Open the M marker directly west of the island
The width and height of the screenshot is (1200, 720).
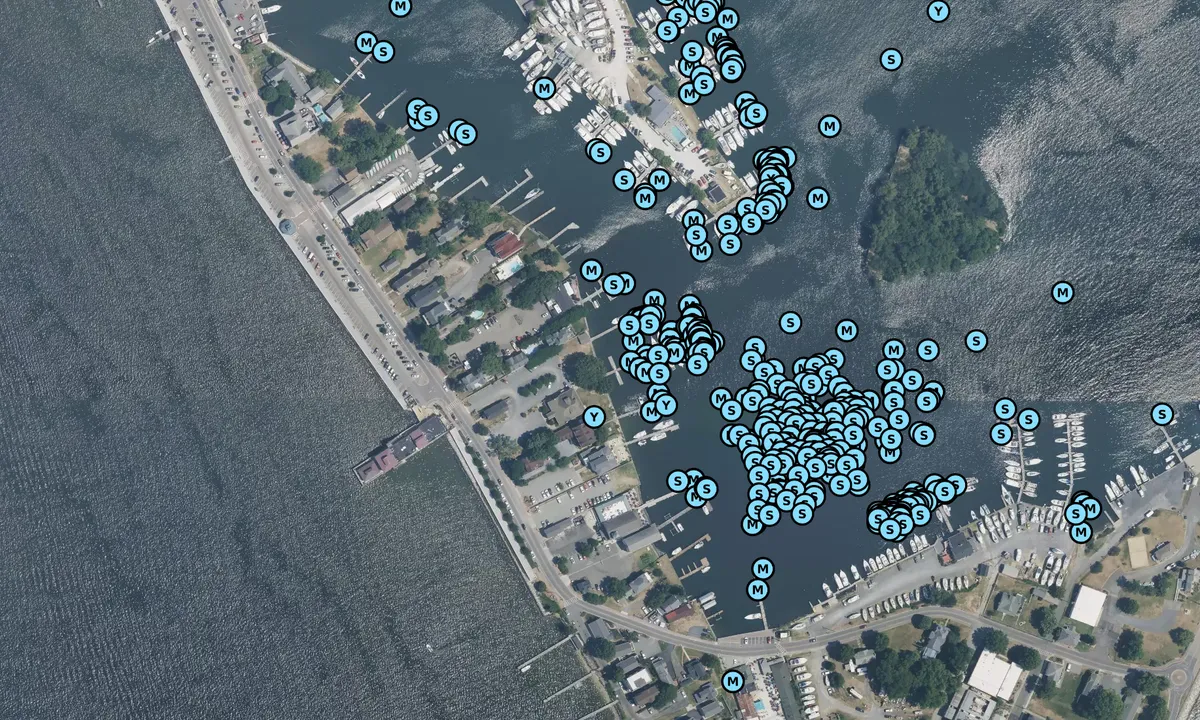point(818,198)
